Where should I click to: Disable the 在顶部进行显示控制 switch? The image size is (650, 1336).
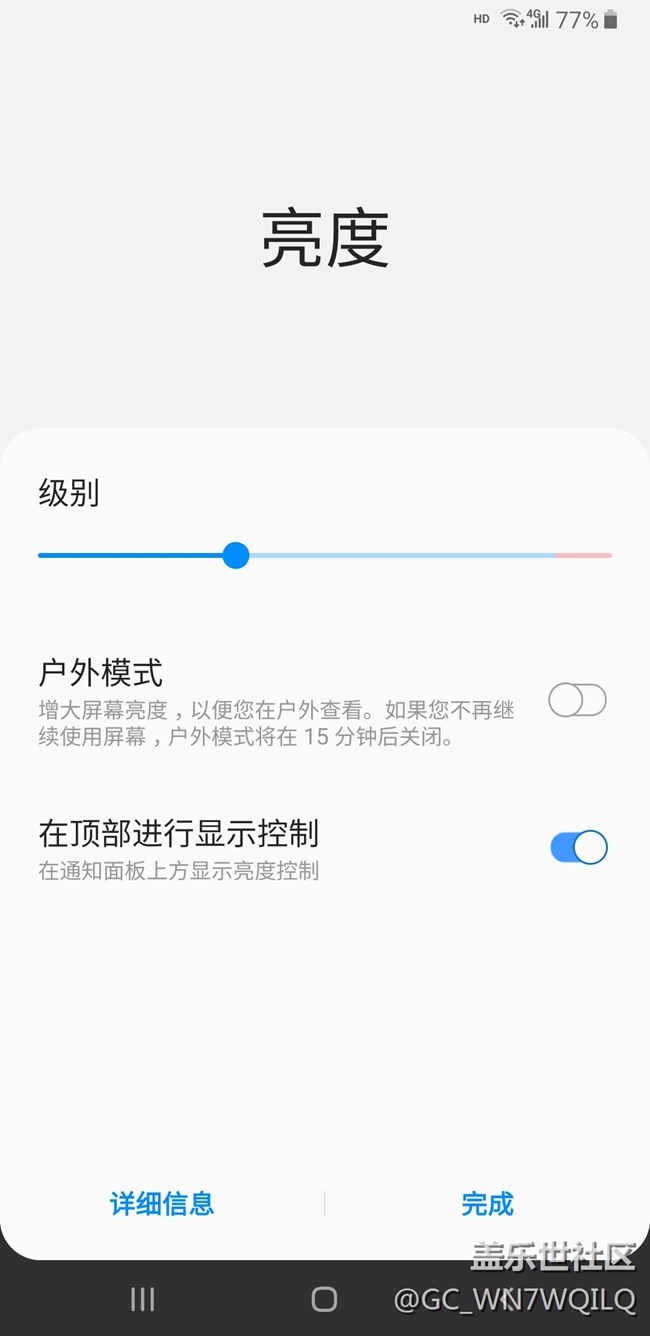(578, 848)
